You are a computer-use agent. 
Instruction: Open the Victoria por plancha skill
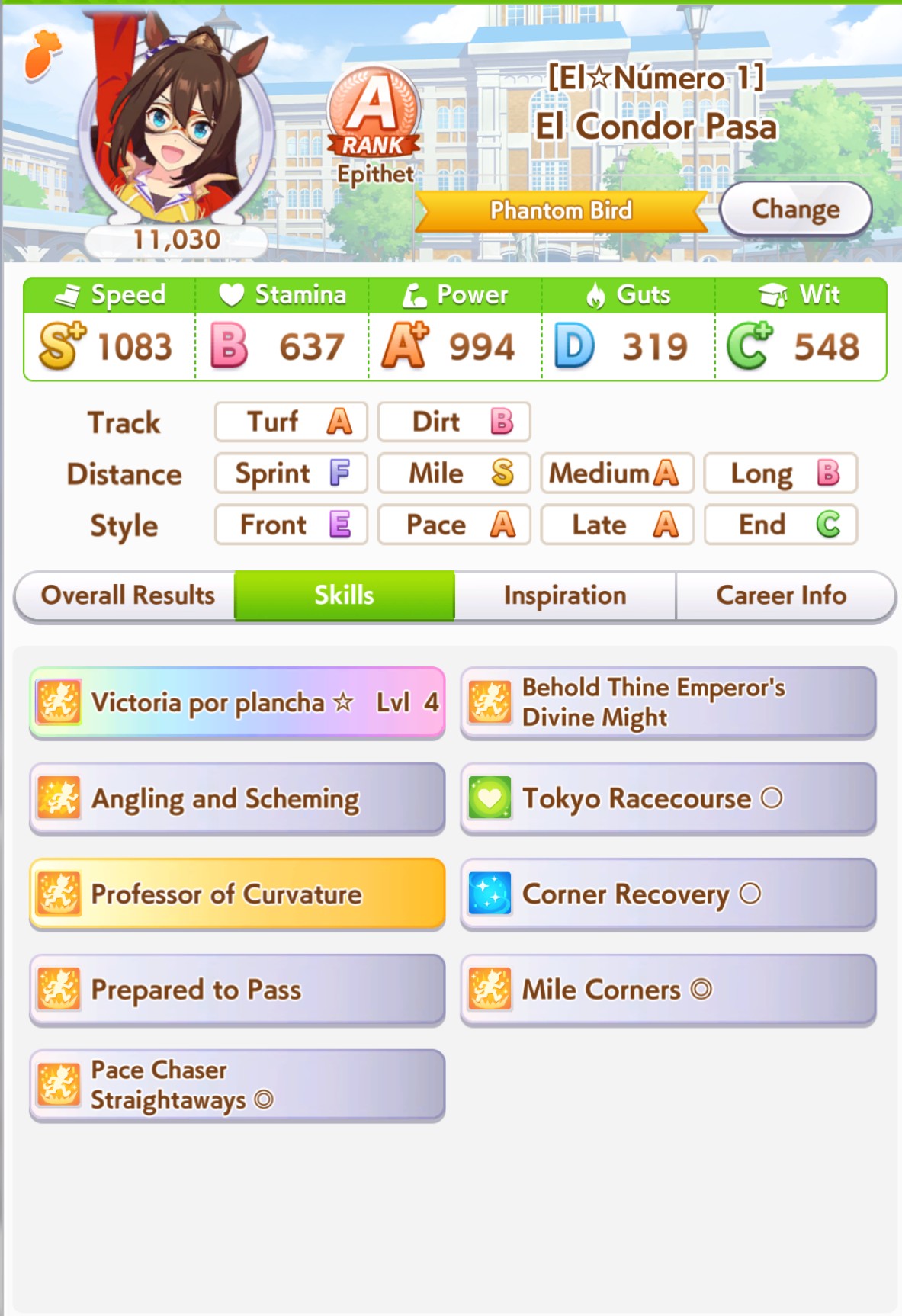236,702
